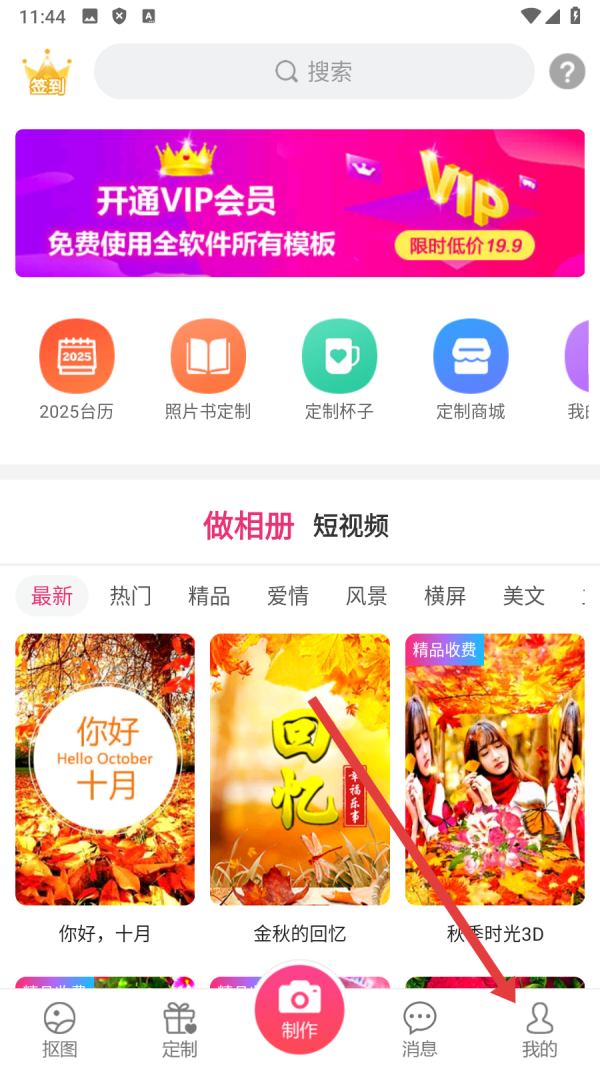Open the 秋季时光3D template
Viewport: 600px width, 1066px height.
pos(495,770)
